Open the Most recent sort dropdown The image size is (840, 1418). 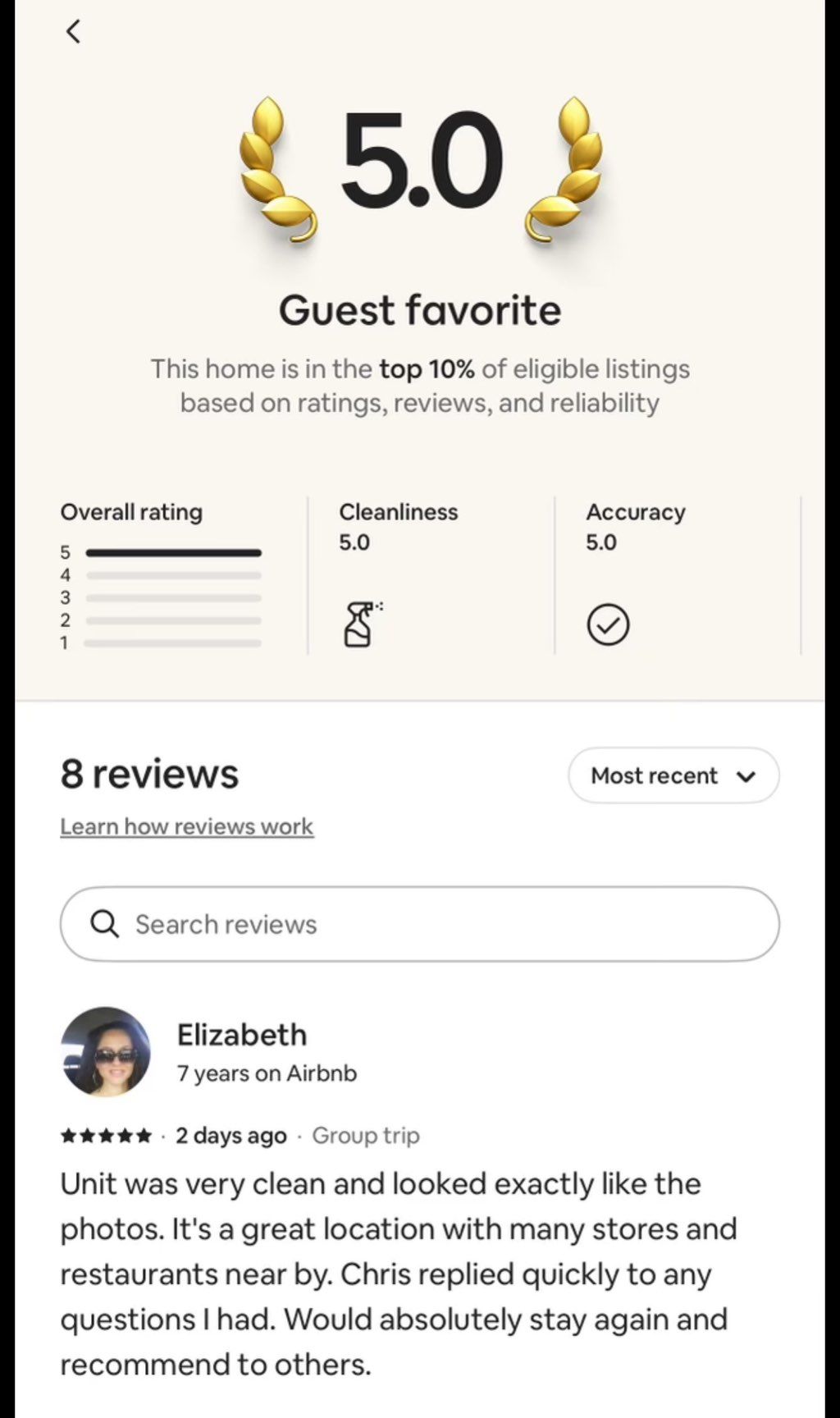coord(673,775)
